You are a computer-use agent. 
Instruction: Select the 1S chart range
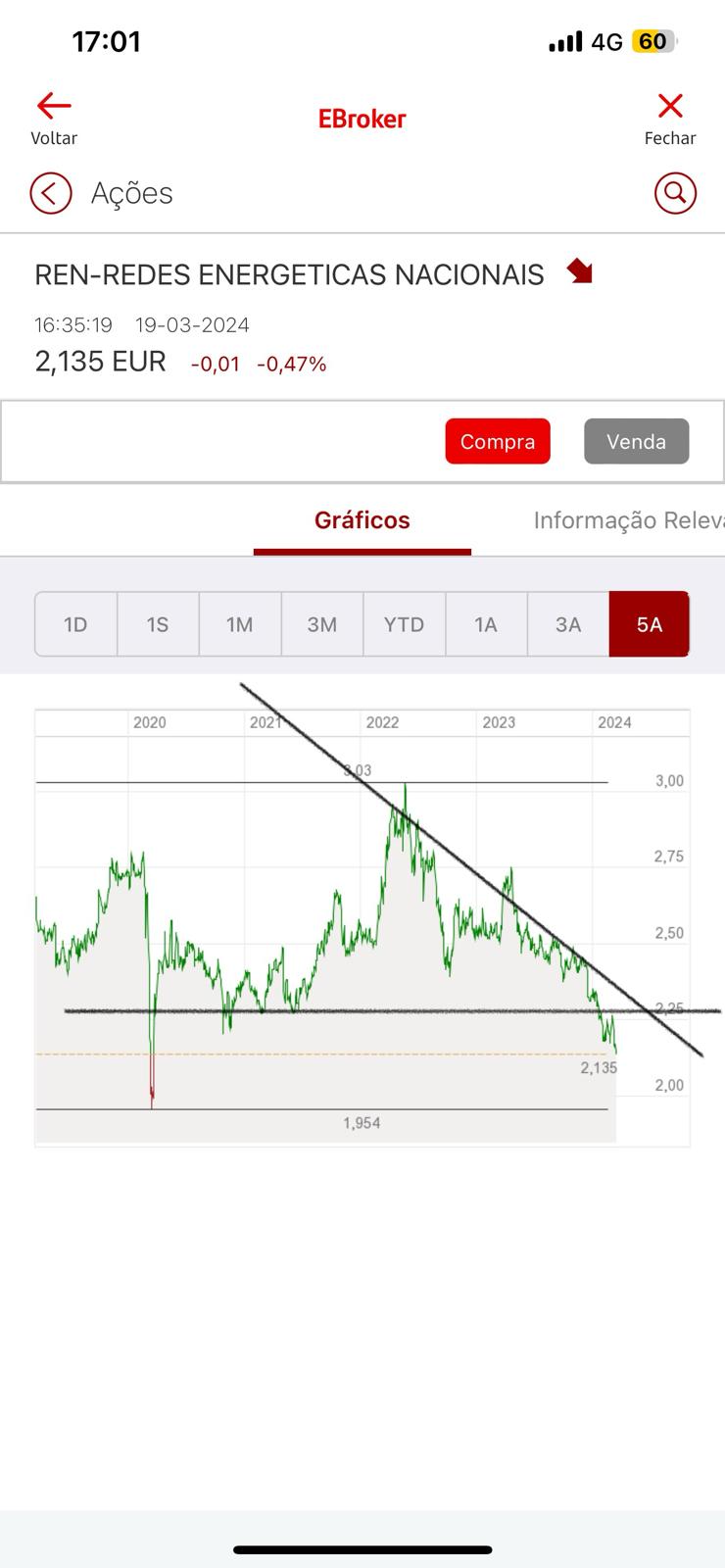[x=158, y=624]
